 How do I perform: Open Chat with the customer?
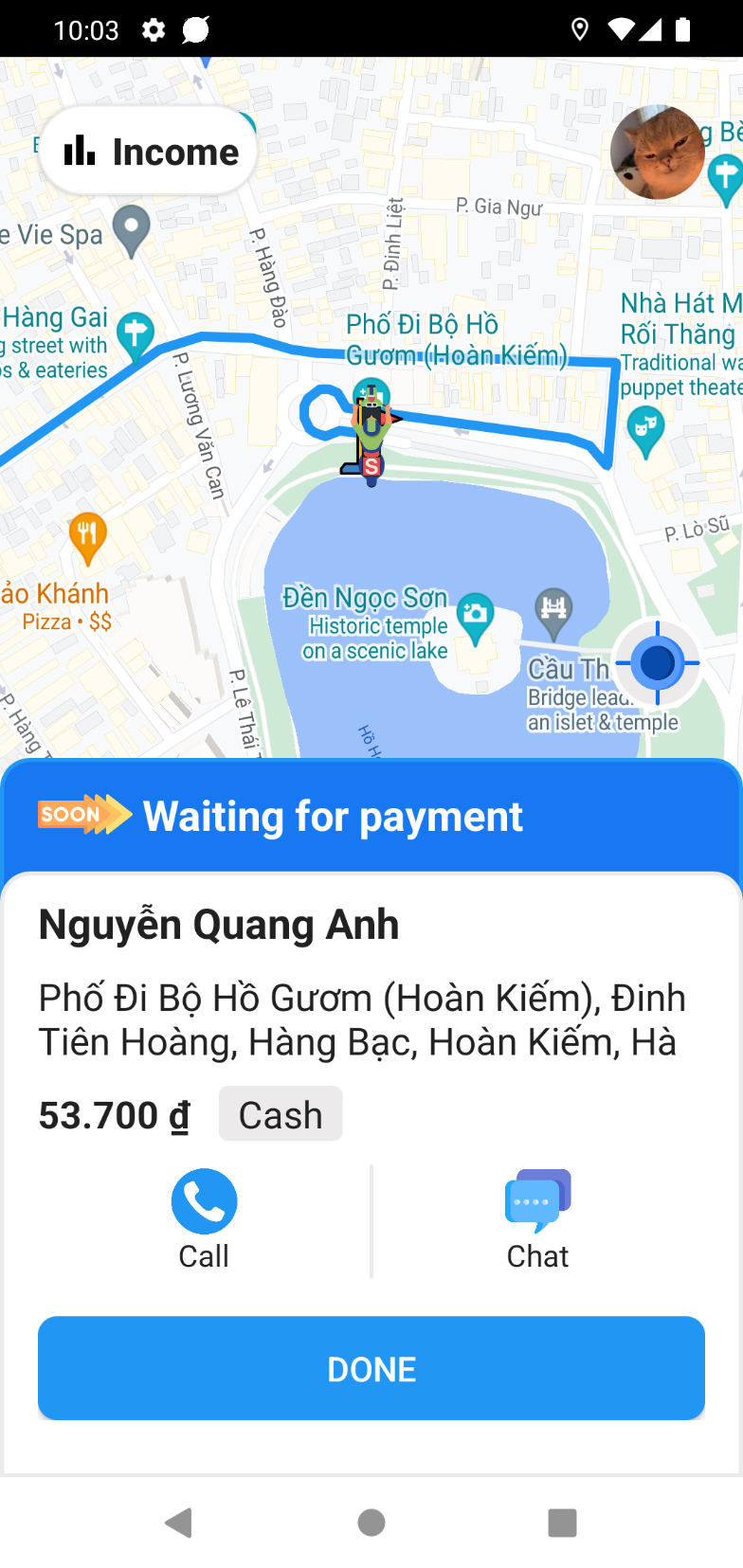pyautogui.click(x=537, y=1219)
